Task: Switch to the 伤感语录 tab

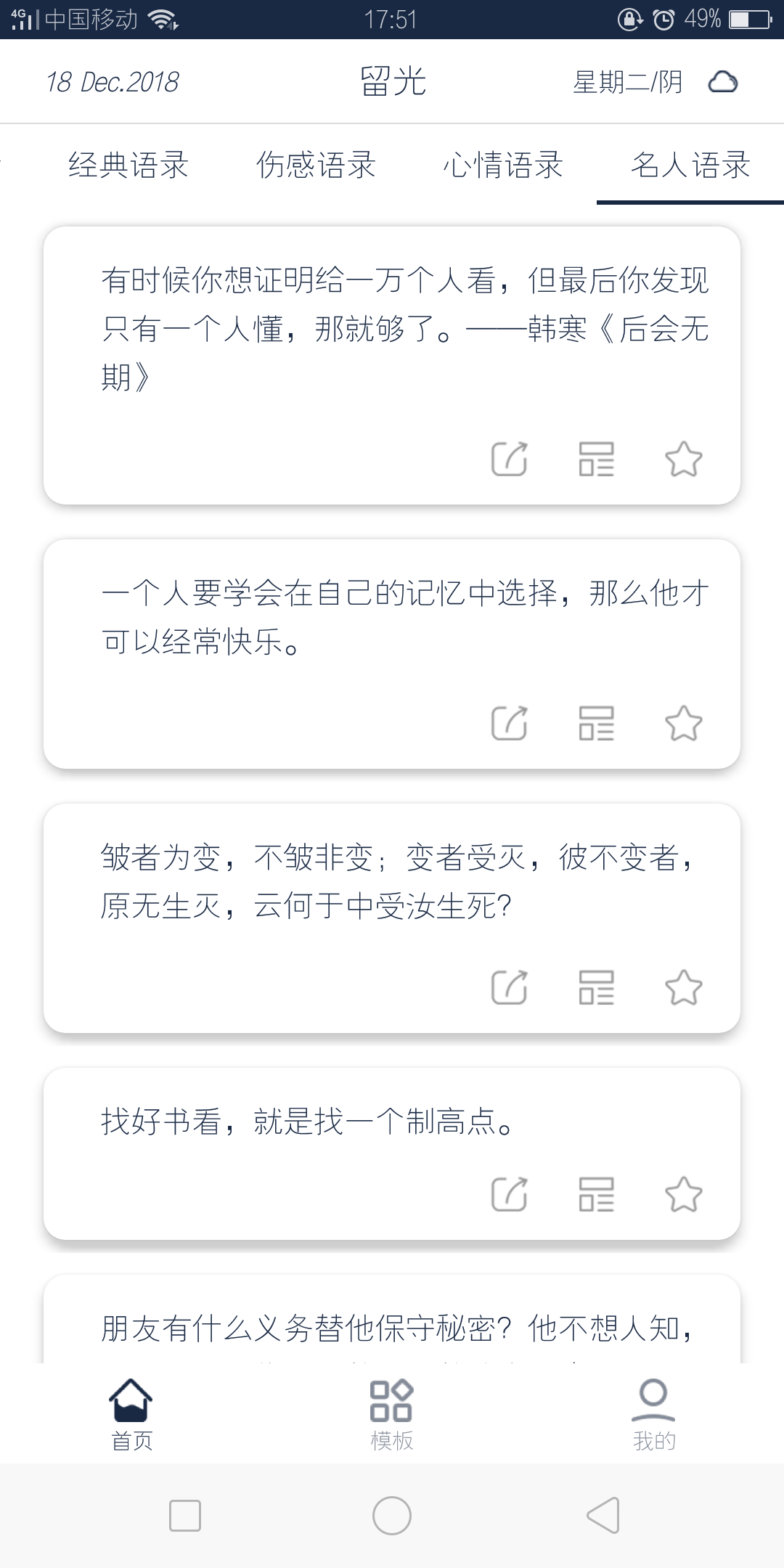Action: coord(316,165)
